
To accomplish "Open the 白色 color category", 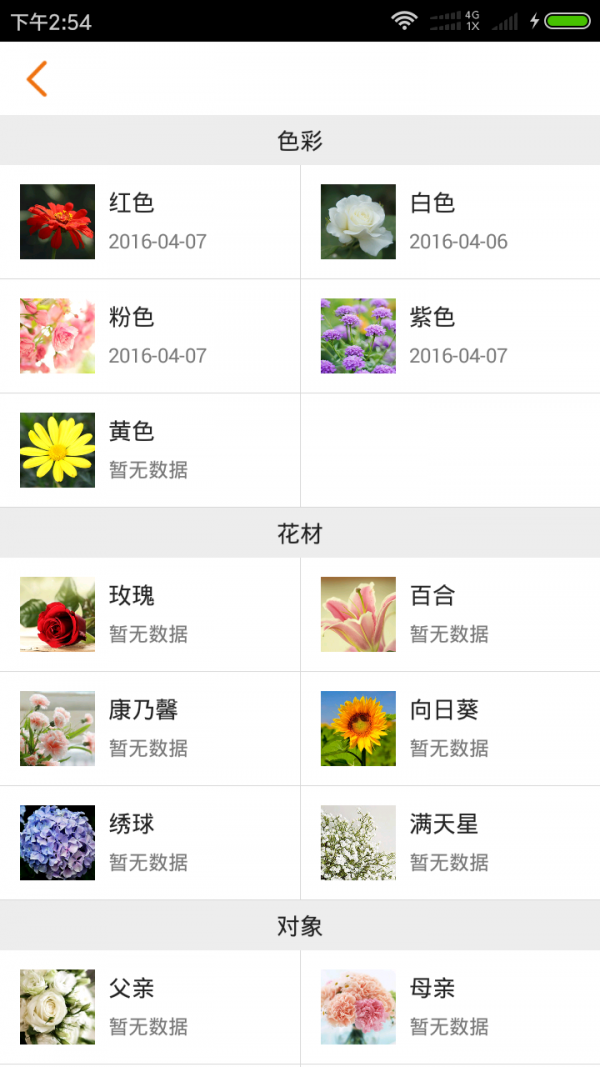I will coord(450,222).
